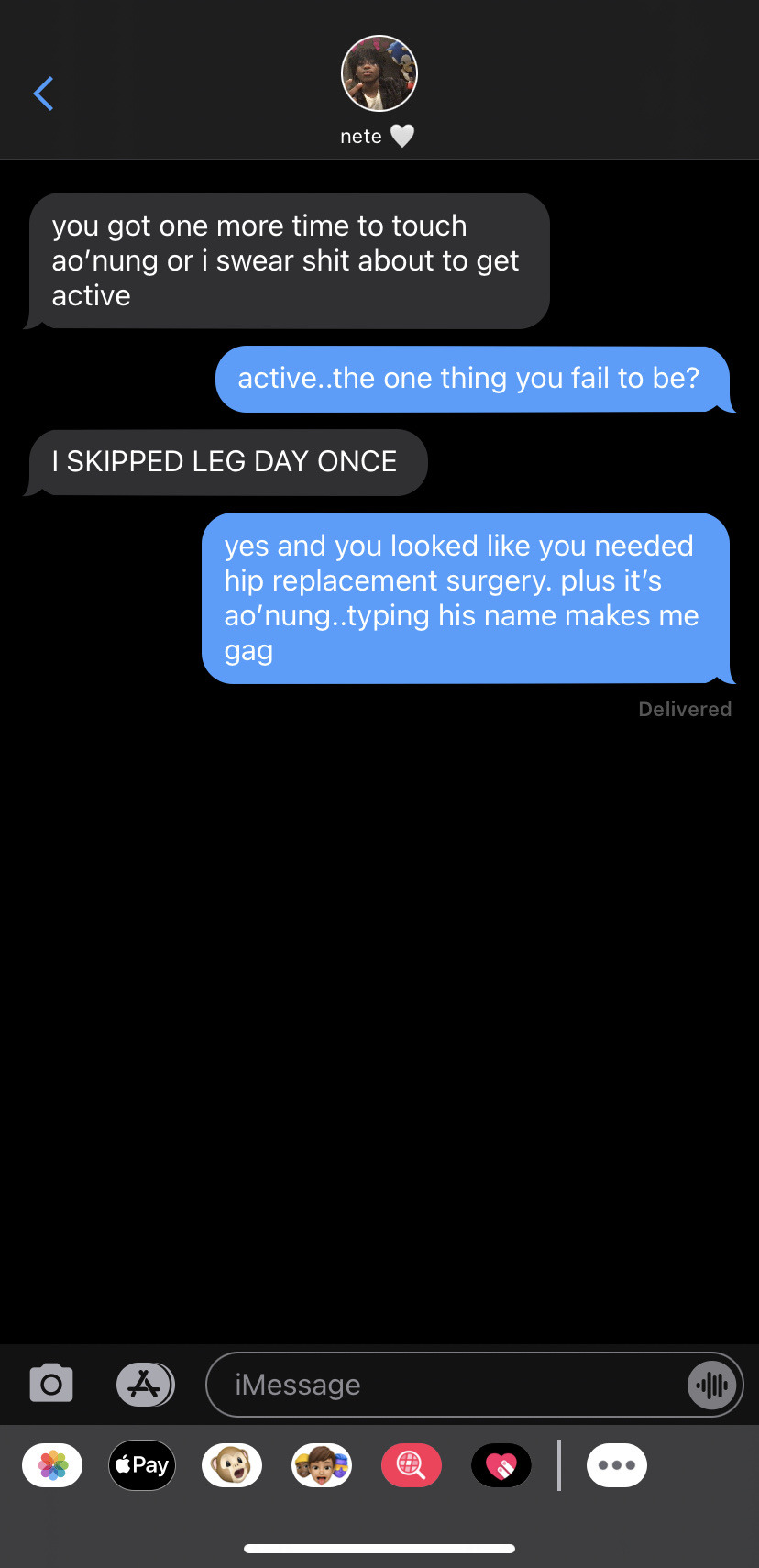Open Apple Pay in the app drawer
Image resolution: width=759 pixels, height=1568 pixels.
coord(142,1465)
